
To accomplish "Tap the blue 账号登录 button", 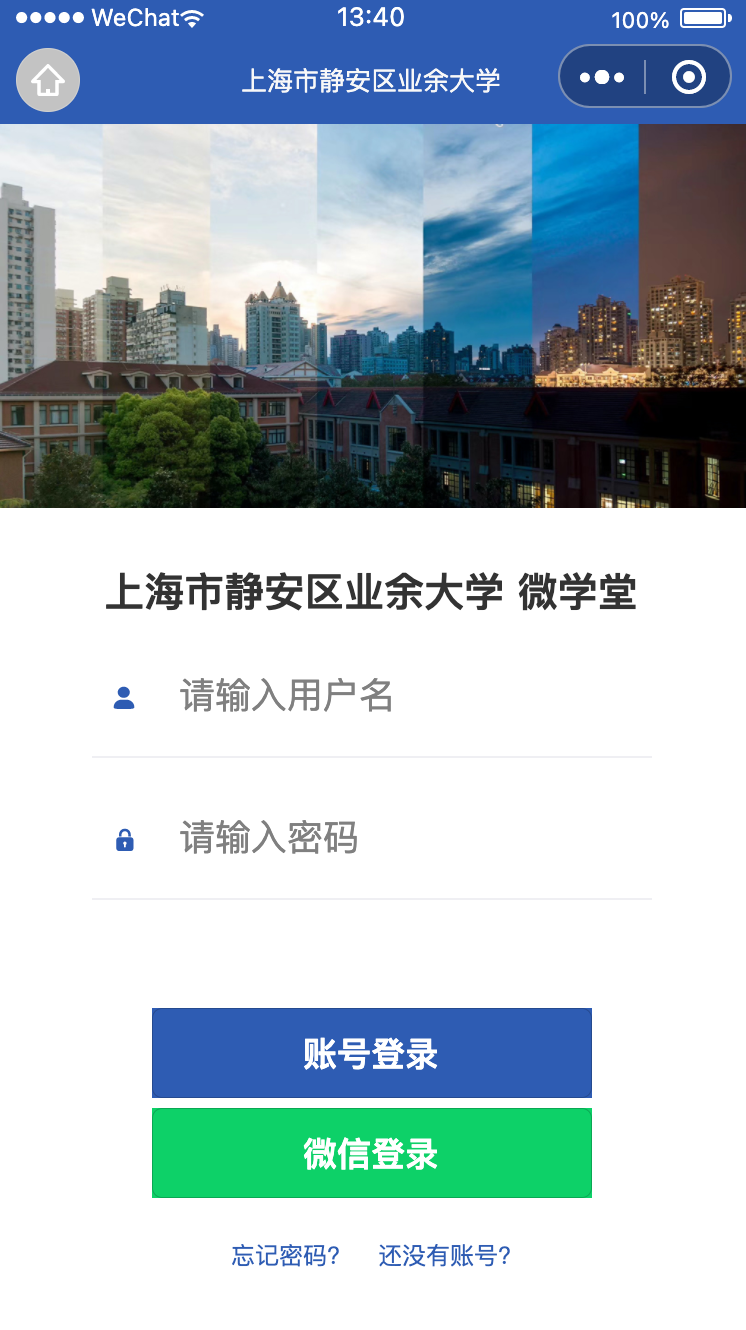I will [x=372, y=1053].
